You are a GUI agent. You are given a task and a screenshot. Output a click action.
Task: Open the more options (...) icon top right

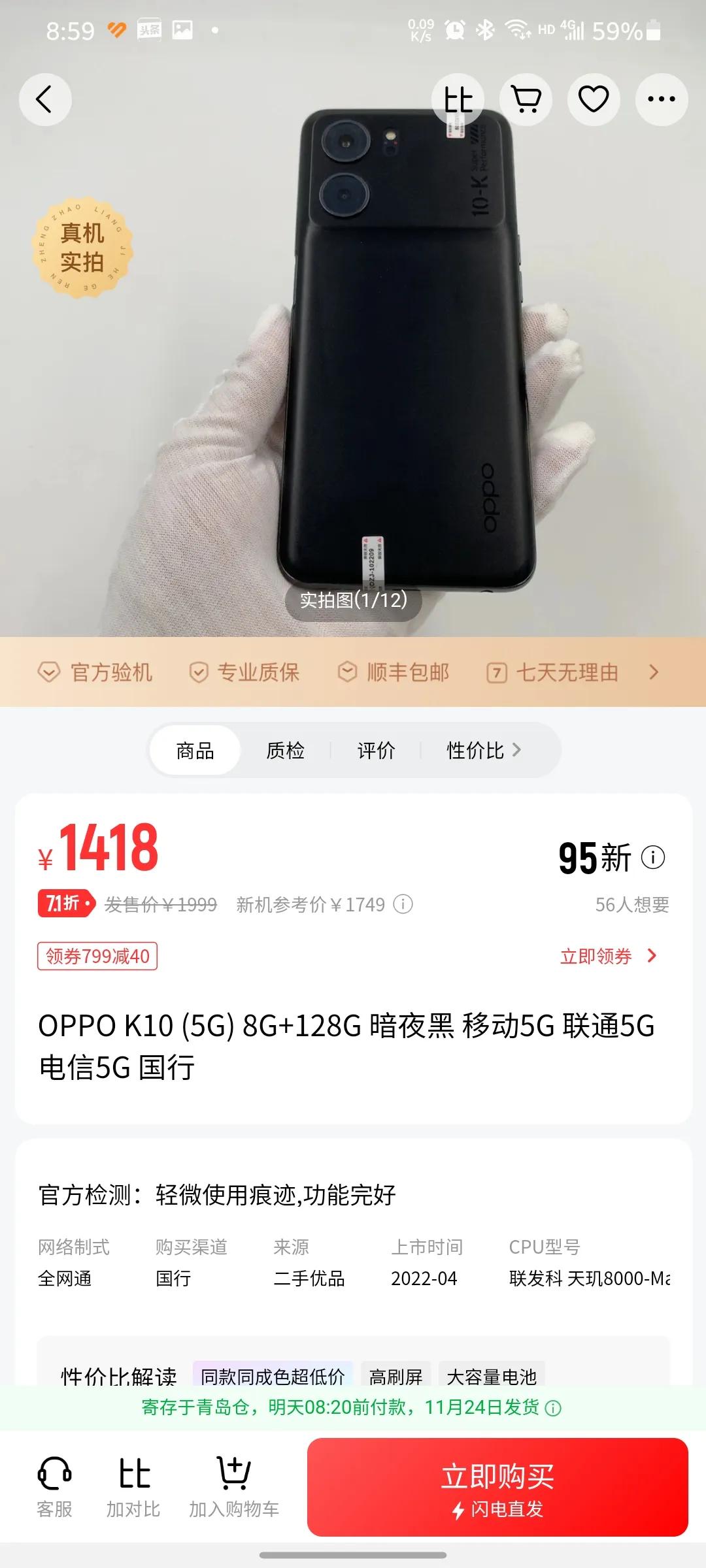point(661,99)
